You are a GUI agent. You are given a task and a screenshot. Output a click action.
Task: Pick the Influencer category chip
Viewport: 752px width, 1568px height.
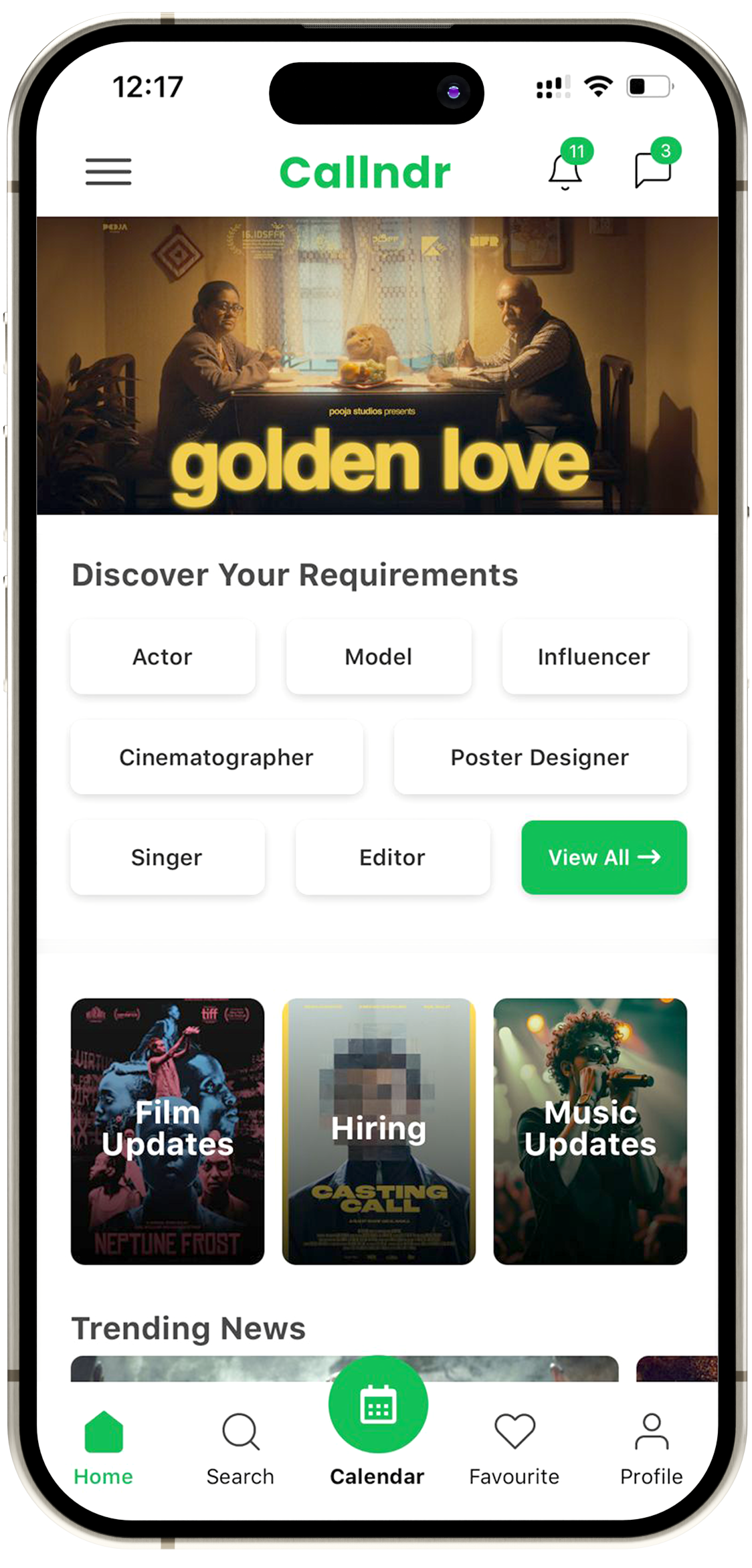click(x=594, y=657)
